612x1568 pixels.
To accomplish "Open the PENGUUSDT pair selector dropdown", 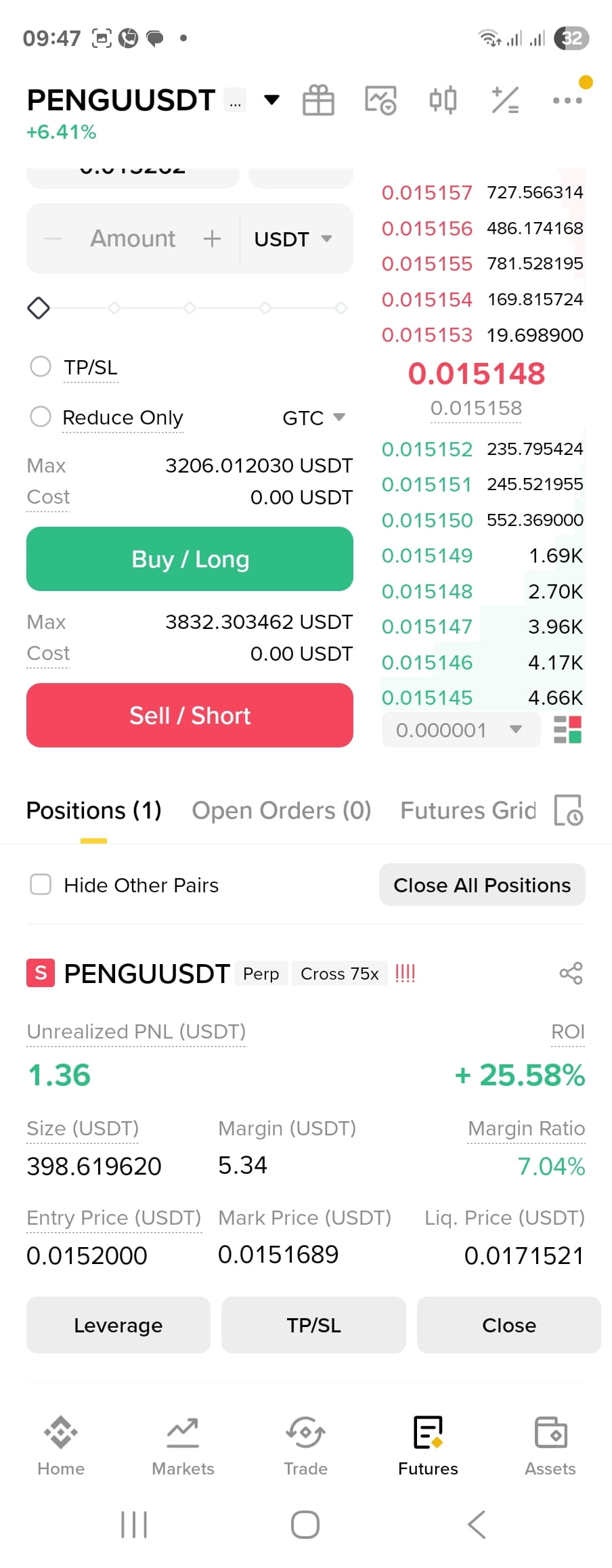I will [271, 100].
